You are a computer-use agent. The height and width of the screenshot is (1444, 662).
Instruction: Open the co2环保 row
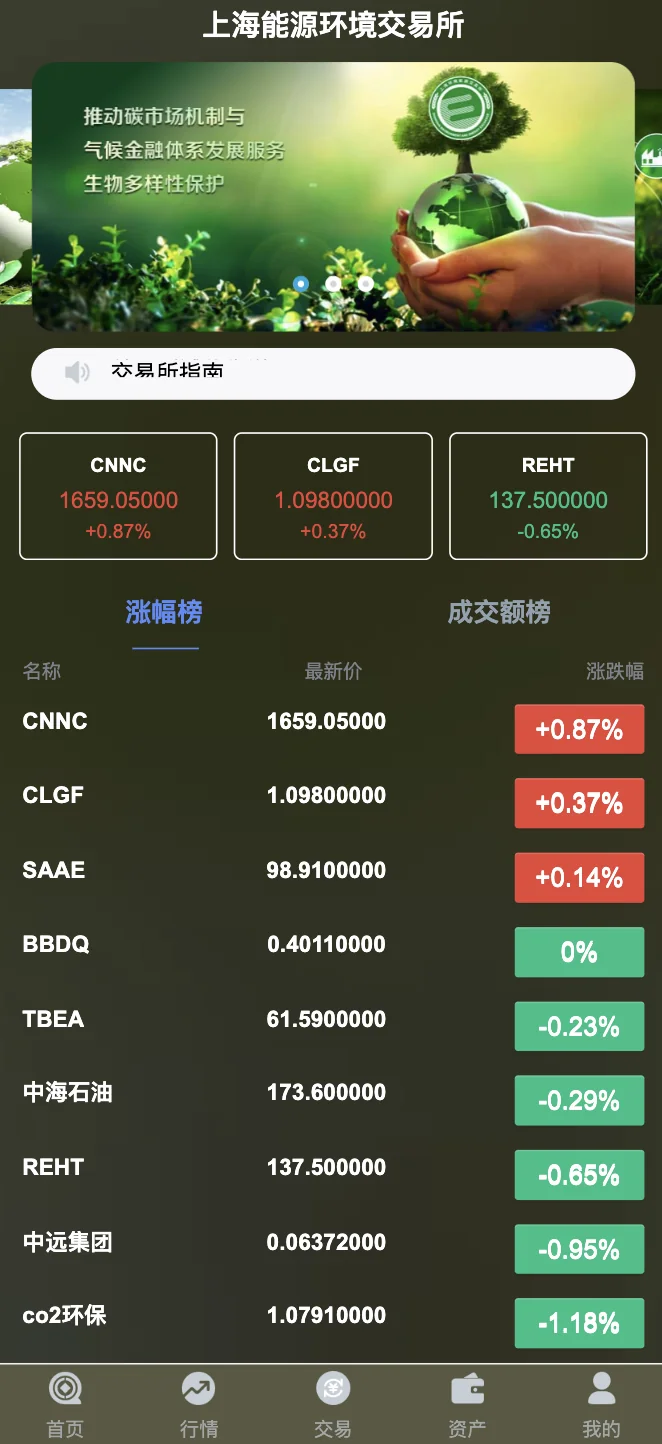(331, 1316)
